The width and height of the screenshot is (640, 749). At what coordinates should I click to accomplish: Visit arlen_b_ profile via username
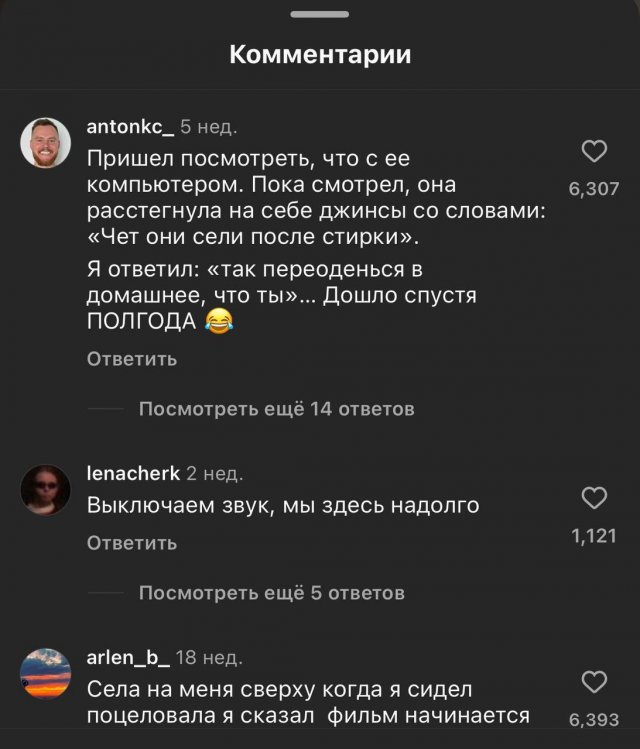tap(128, 657)
